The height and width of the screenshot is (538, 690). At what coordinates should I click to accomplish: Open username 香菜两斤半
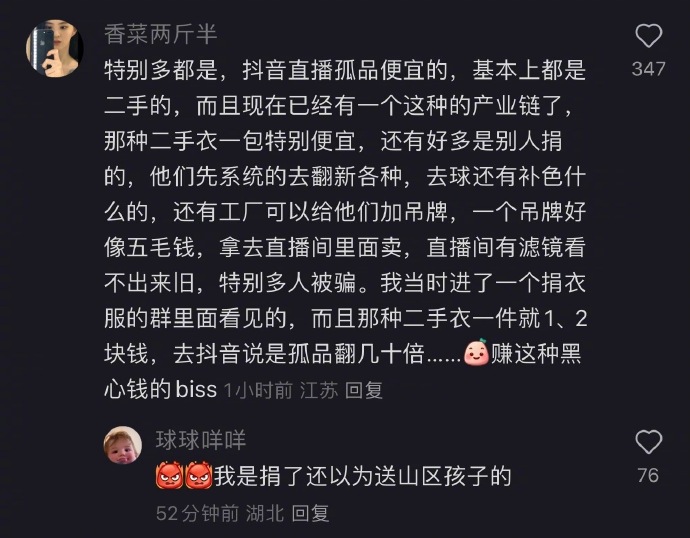pos(160,33)
